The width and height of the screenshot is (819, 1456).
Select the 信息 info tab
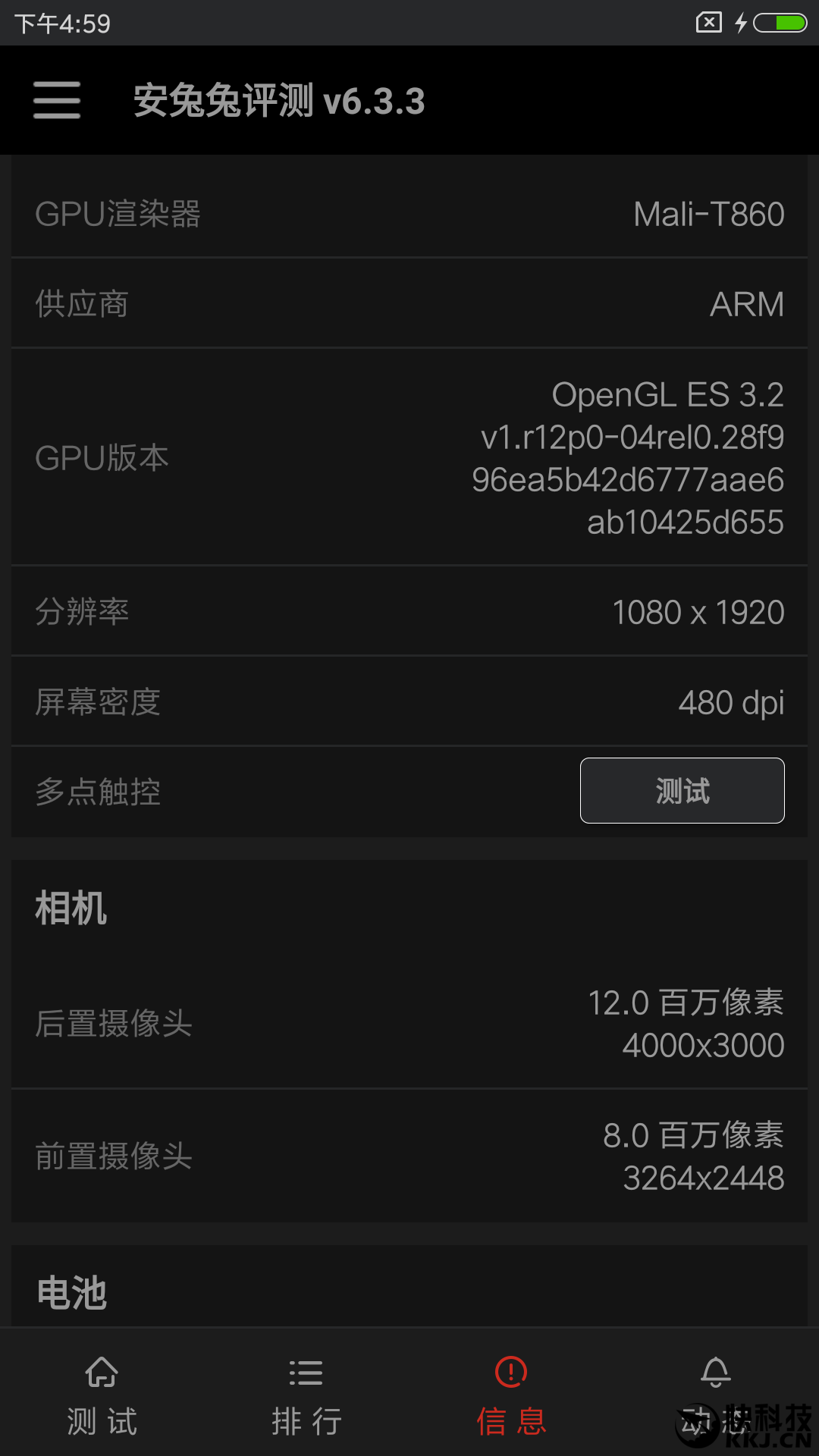click(x=511, y=1397)
